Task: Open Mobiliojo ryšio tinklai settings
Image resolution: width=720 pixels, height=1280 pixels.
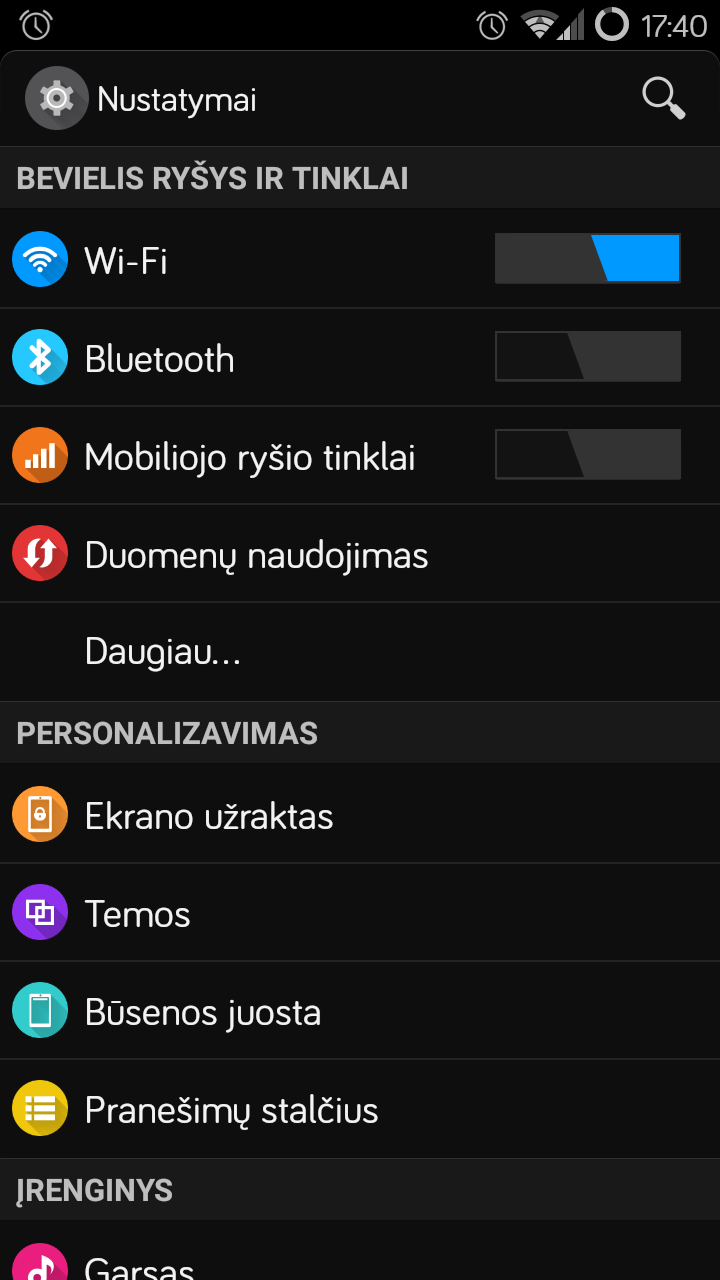Action: pyautogui.click(x=360, y=455)
